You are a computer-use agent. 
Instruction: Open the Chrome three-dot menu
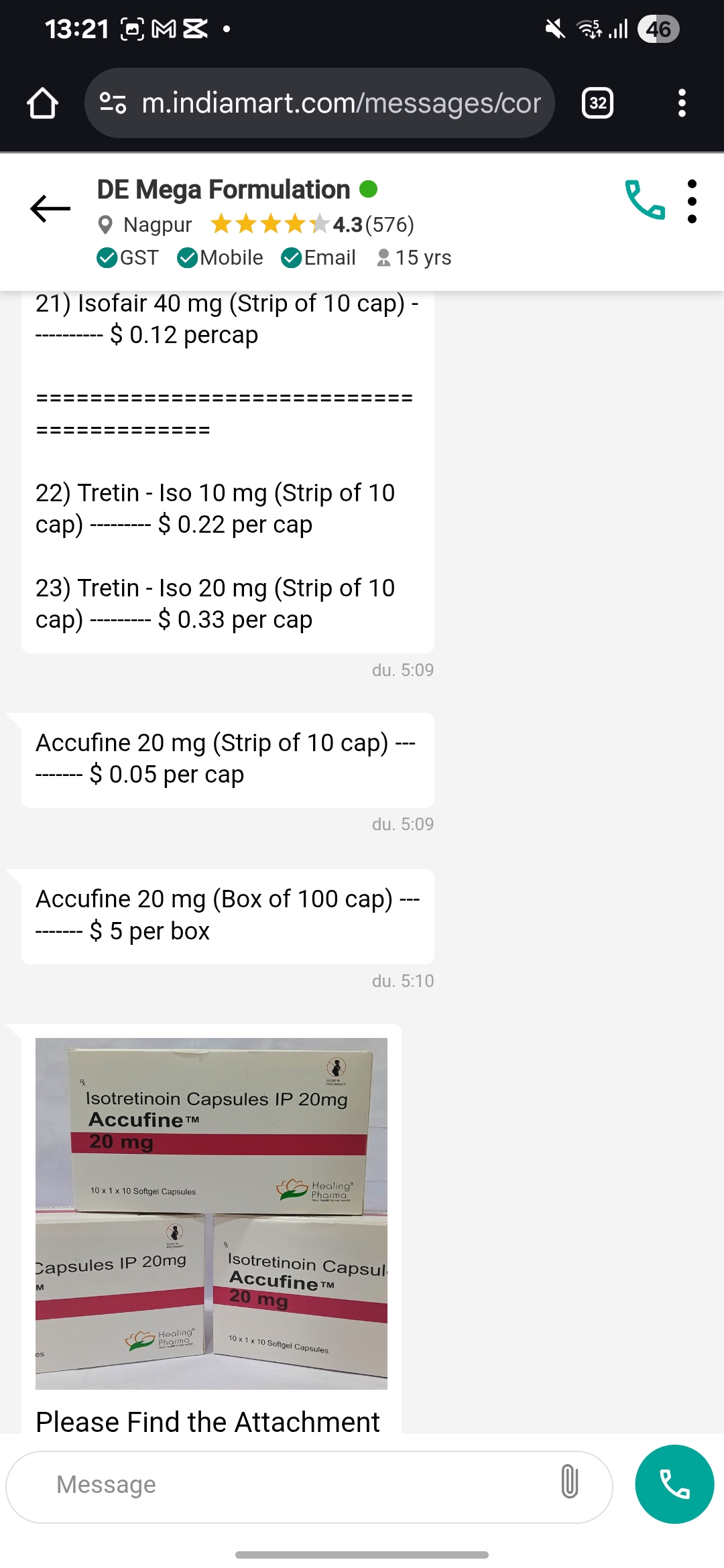click(682, 103)
